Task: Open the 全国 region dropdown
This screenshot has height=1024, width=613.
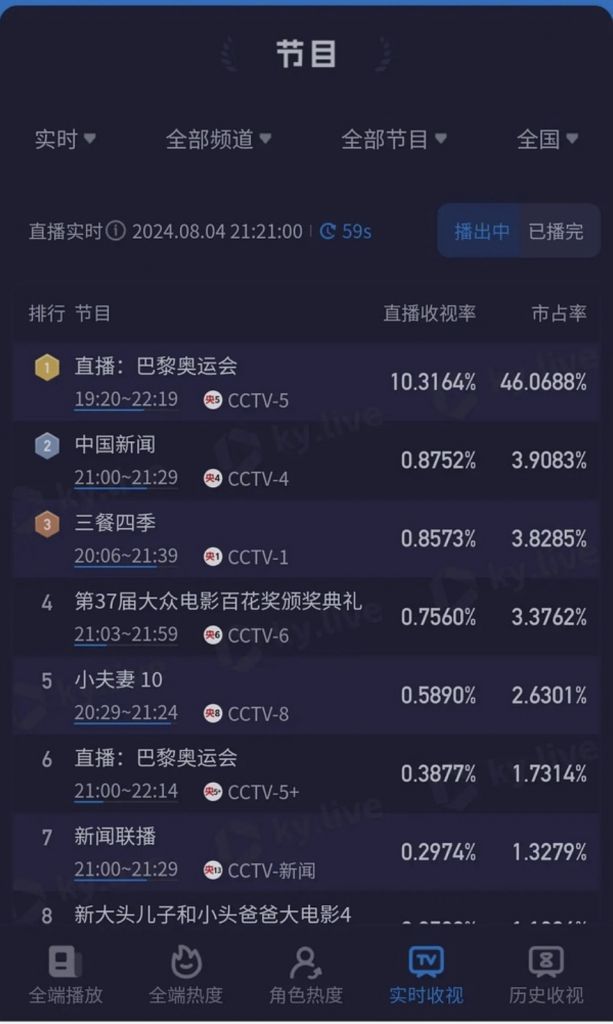Action: (x=547, y=139)
